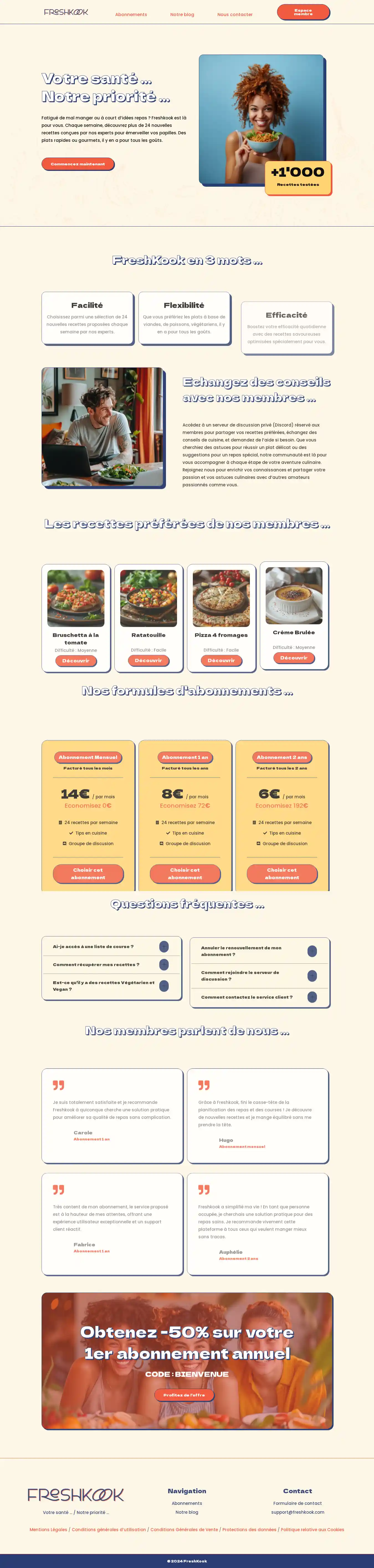Choose the Abonnement 2 ans plan
The width and height of the screenshot is (374, 1568).
click(281, 874)
